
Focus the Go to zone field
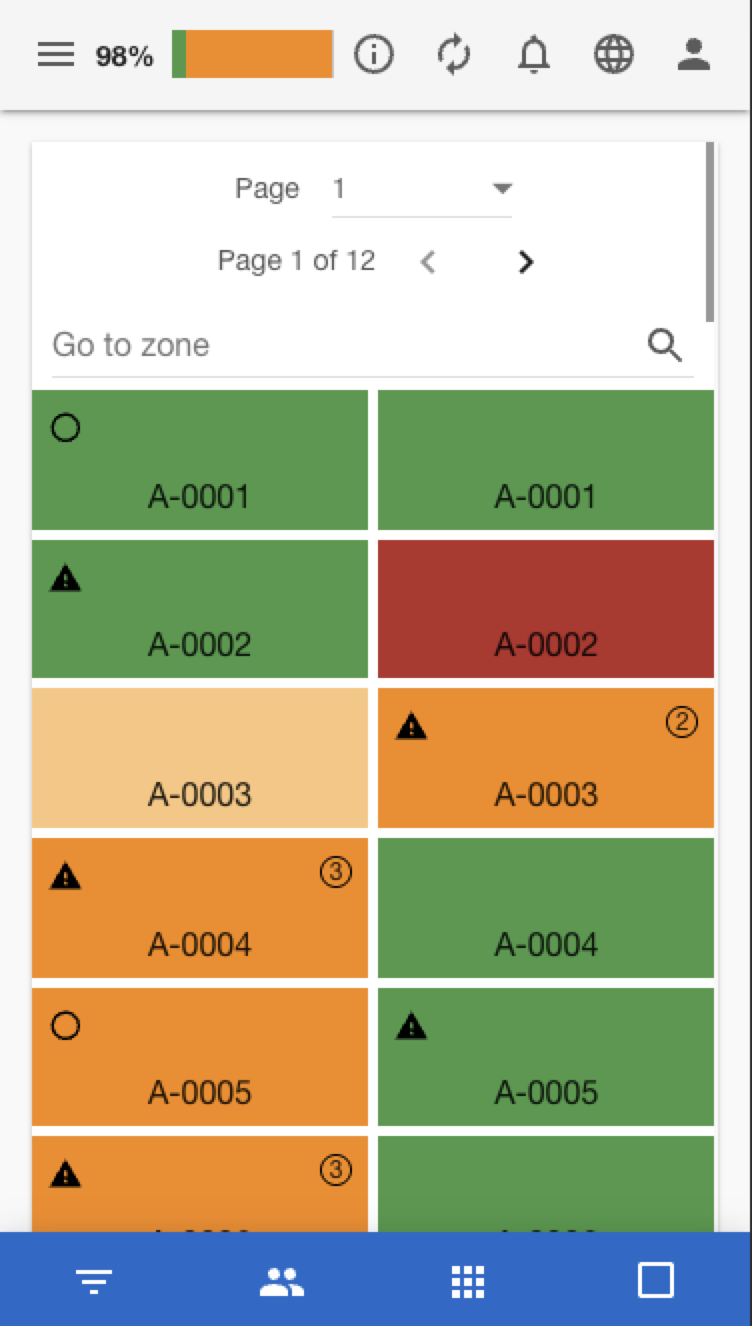tap(340, 345)
